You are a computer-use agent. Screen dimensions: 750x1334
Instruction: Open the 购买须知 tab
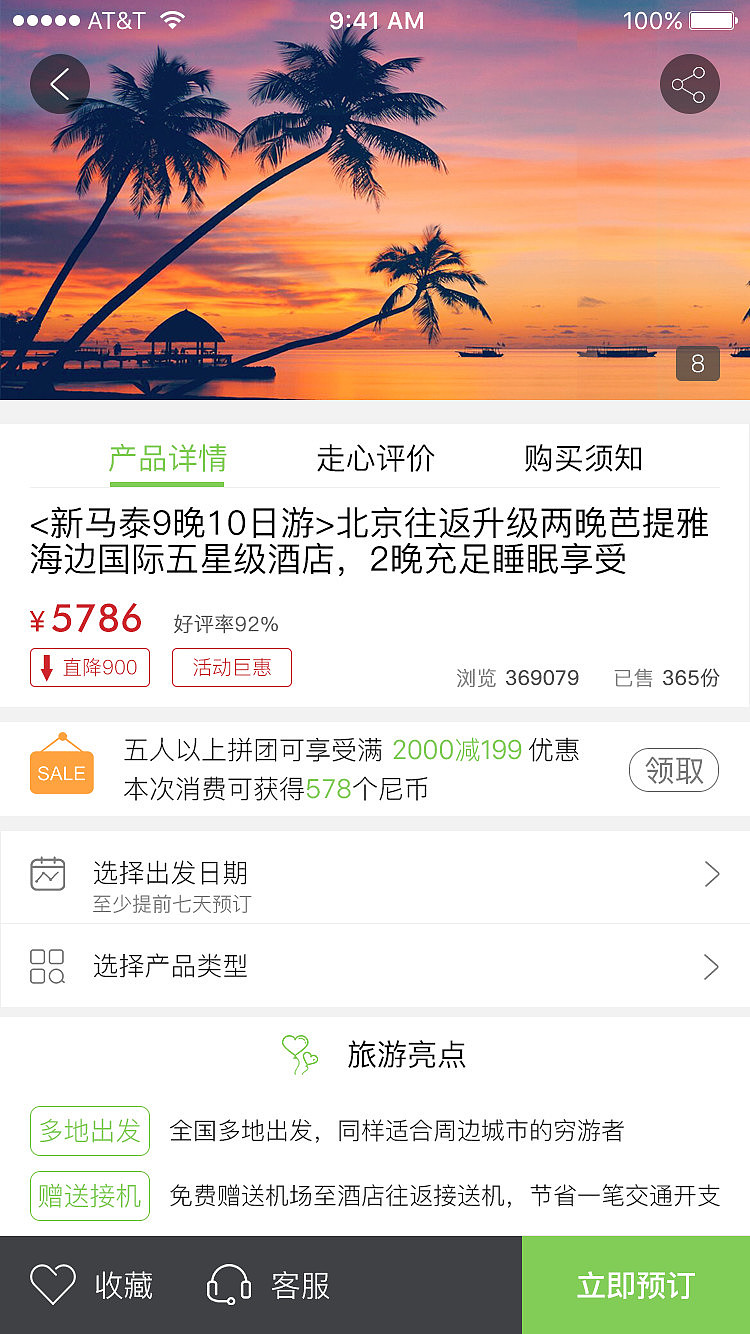coord(583,459)
